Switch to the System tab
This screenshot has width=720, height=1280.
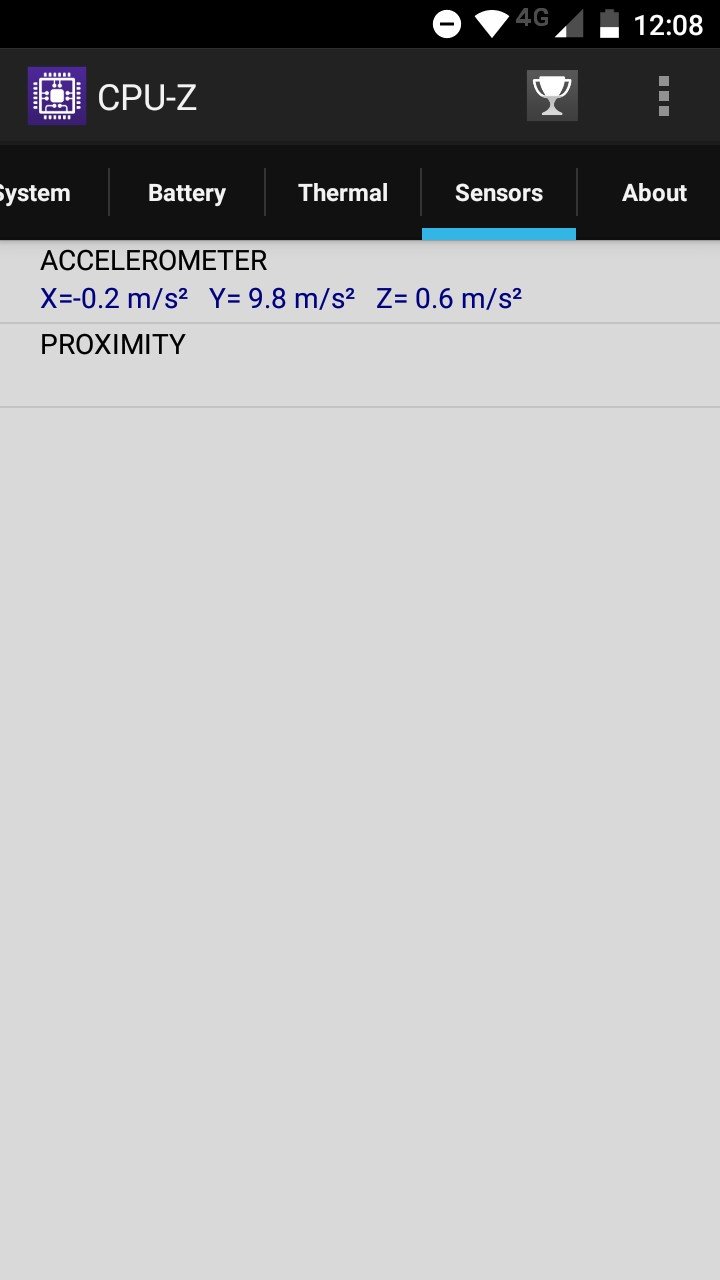[38, 193]
